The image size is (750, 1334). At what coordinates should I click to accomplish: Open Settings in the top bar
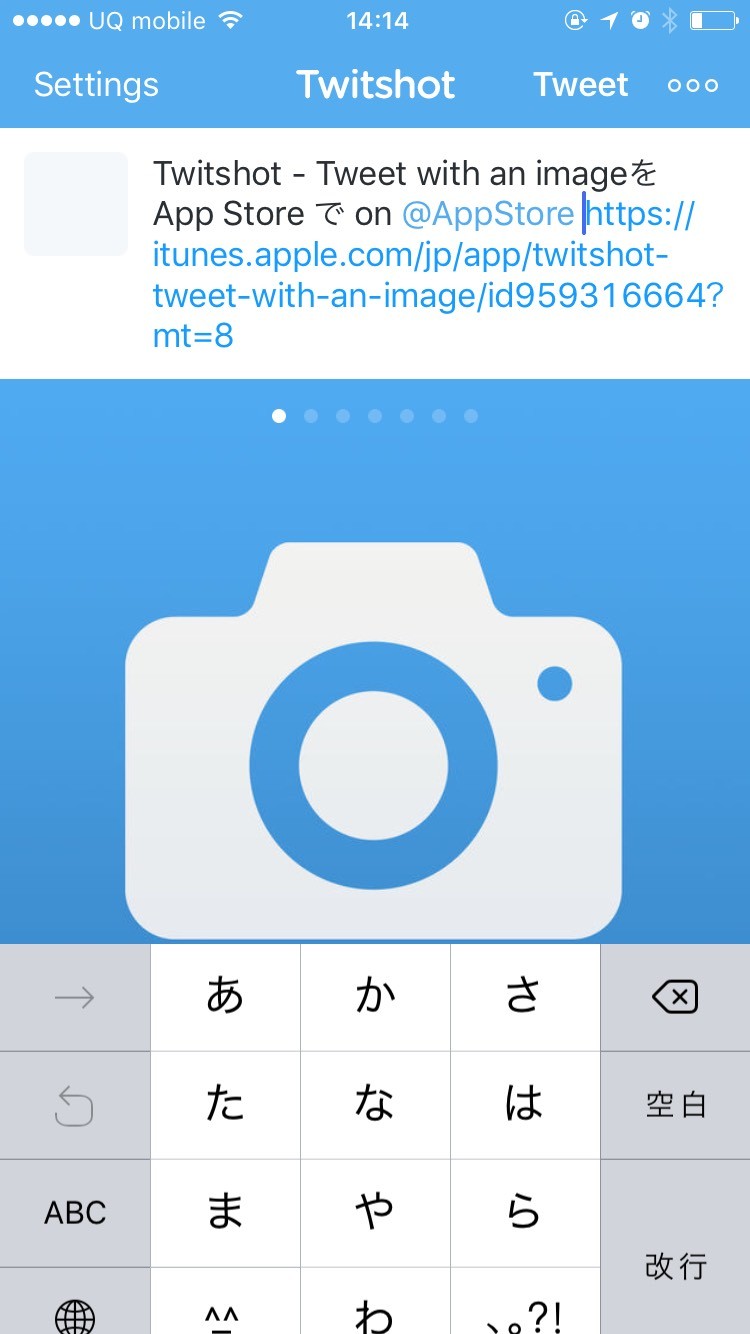pos(96,85)
